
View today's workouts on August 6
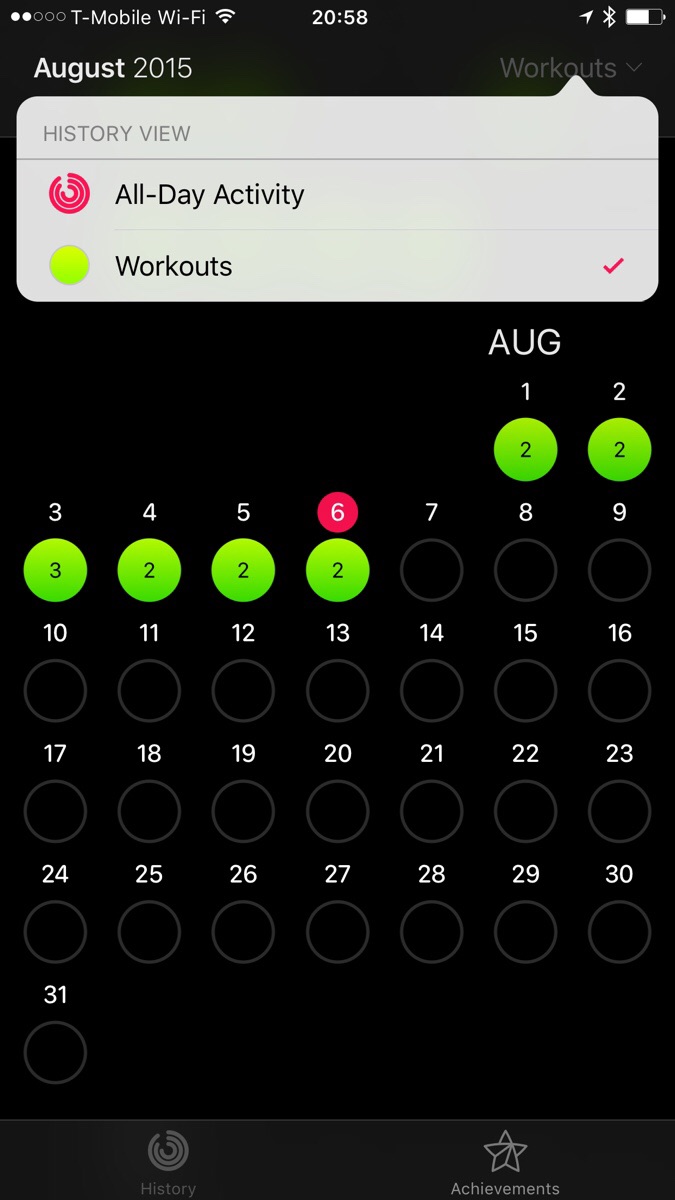(337, 570)
